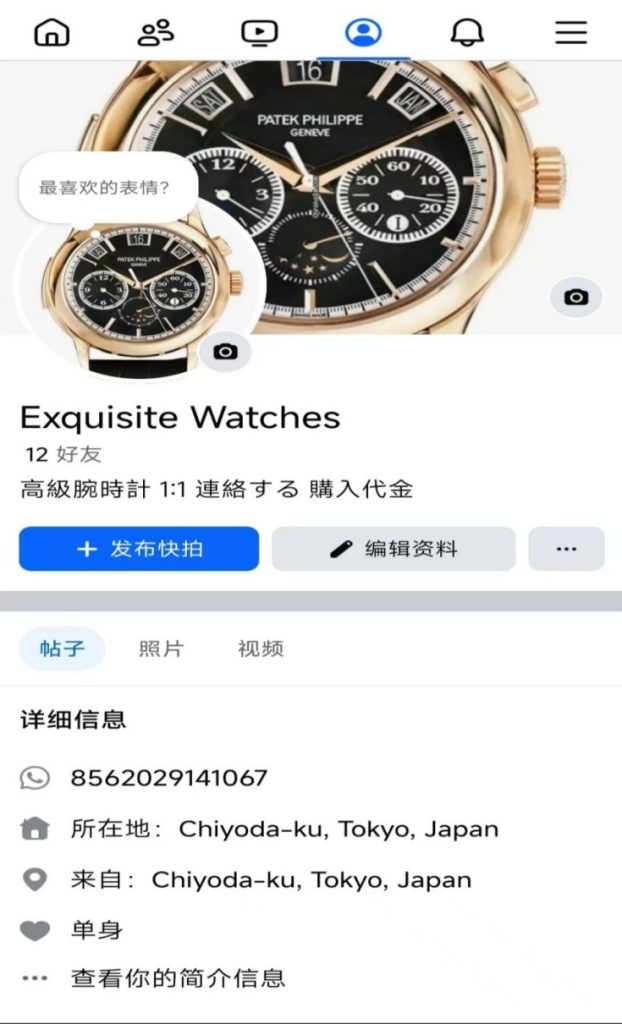Open the more options ellipsis button
The width and height of the screenshot is (622, 1024).
point(567,549)
